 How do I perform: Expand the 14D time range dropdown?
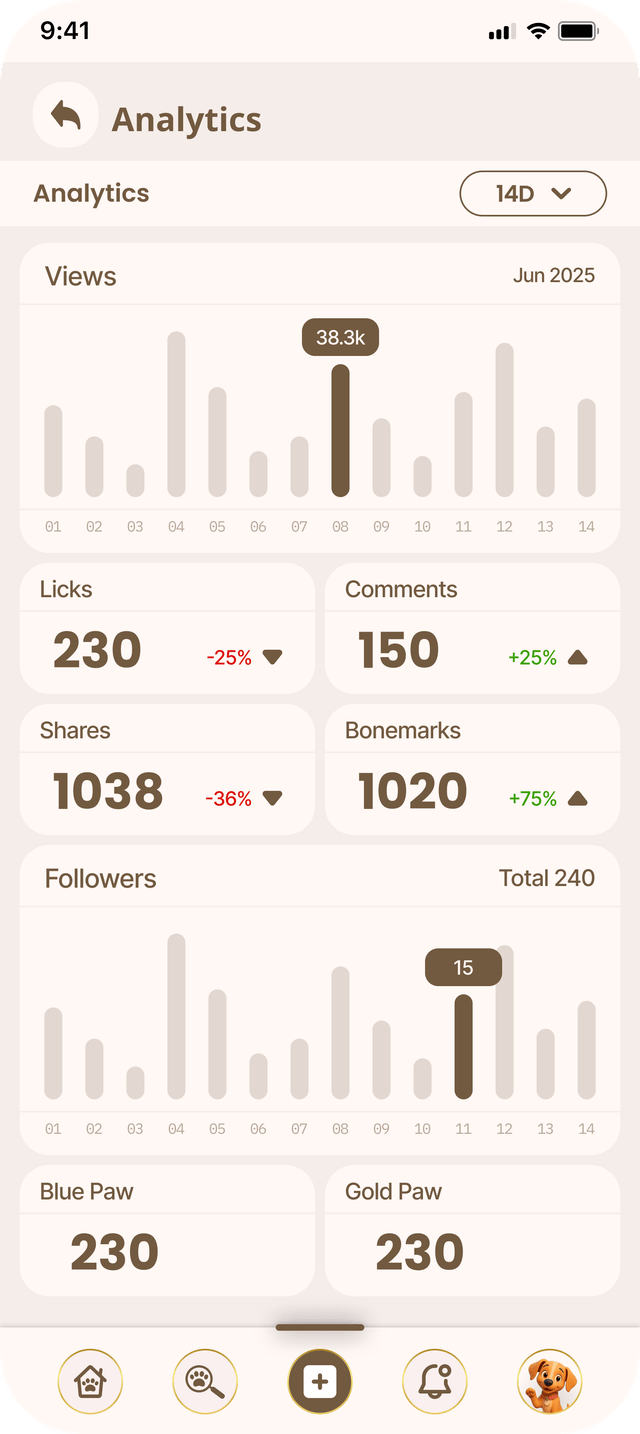pos(533,194)
